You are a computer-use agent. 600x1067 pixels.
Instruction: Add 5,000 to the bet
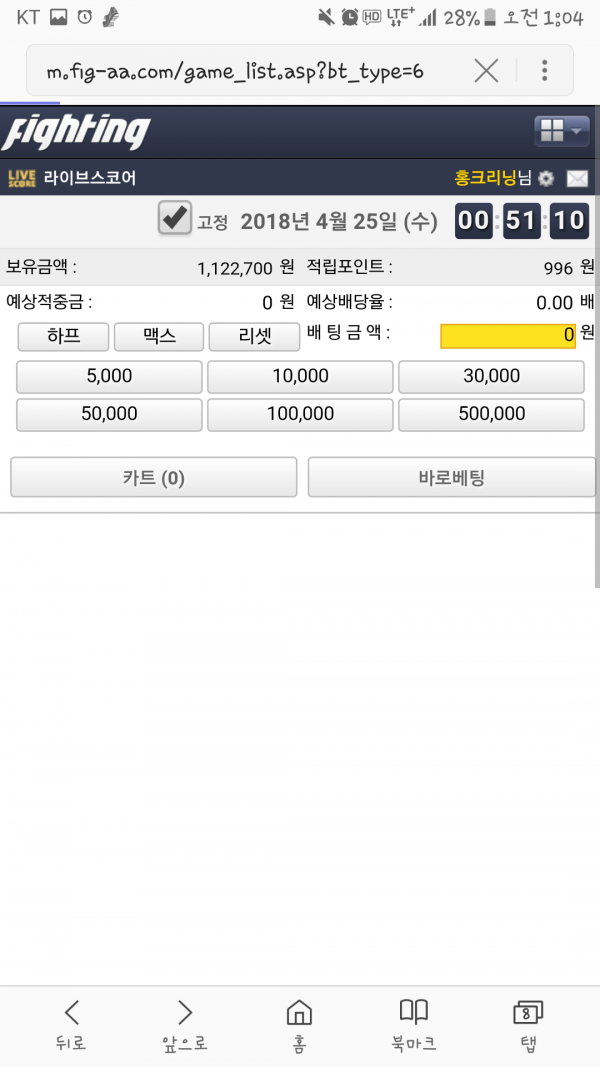[x=109, y=377]
